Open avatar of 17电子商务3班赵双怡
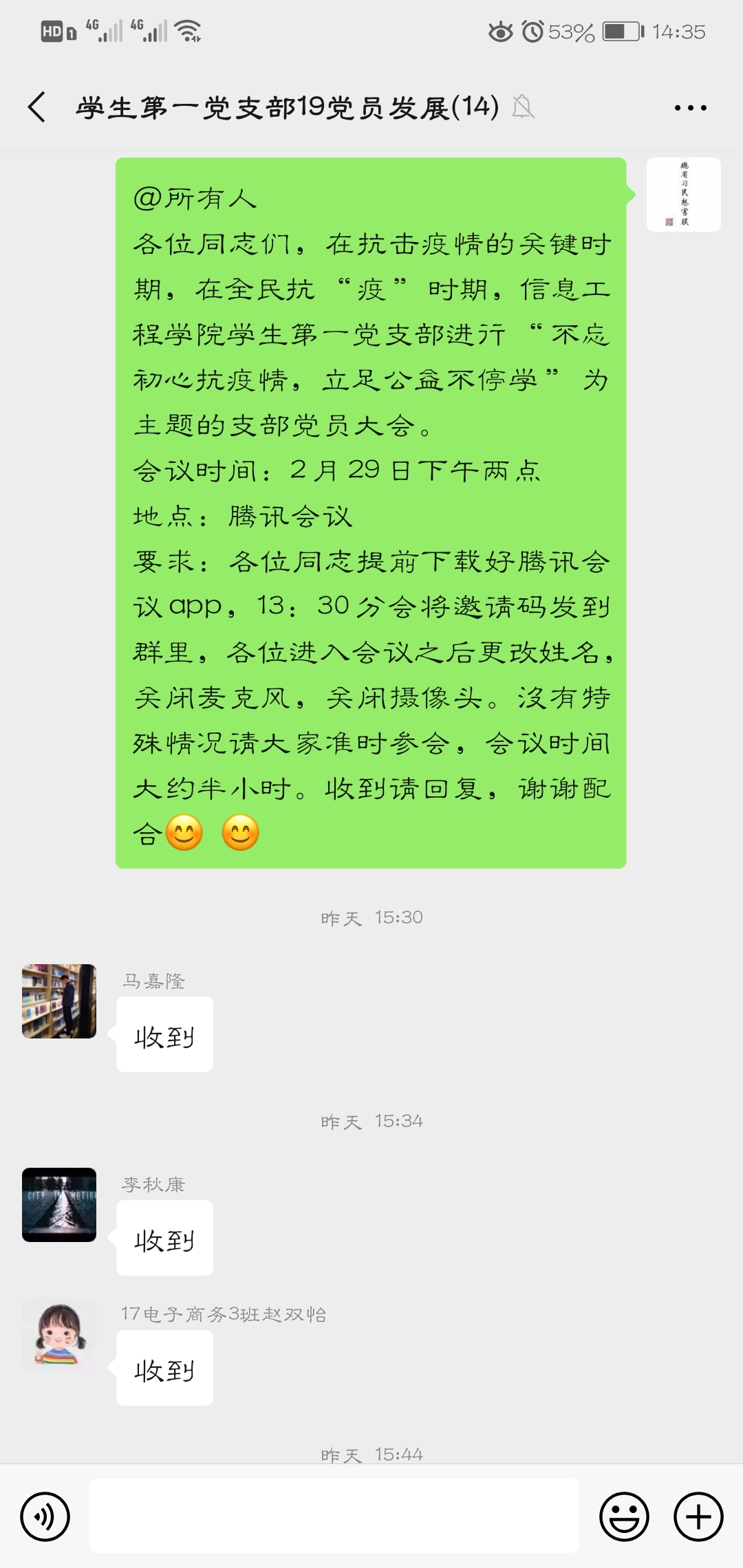 tap(59, 1335)
